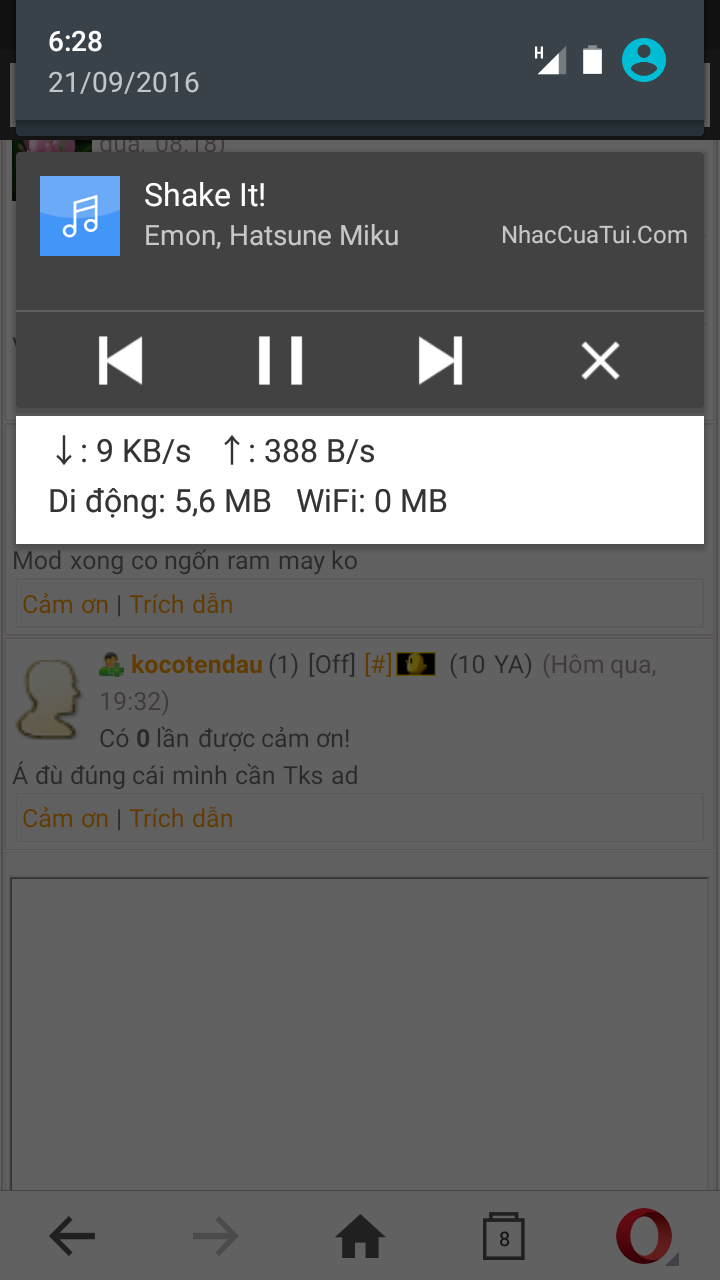Screen dimensions: 720x1280
Task: Open kocotendau's profile link
Action: [196, 664]
